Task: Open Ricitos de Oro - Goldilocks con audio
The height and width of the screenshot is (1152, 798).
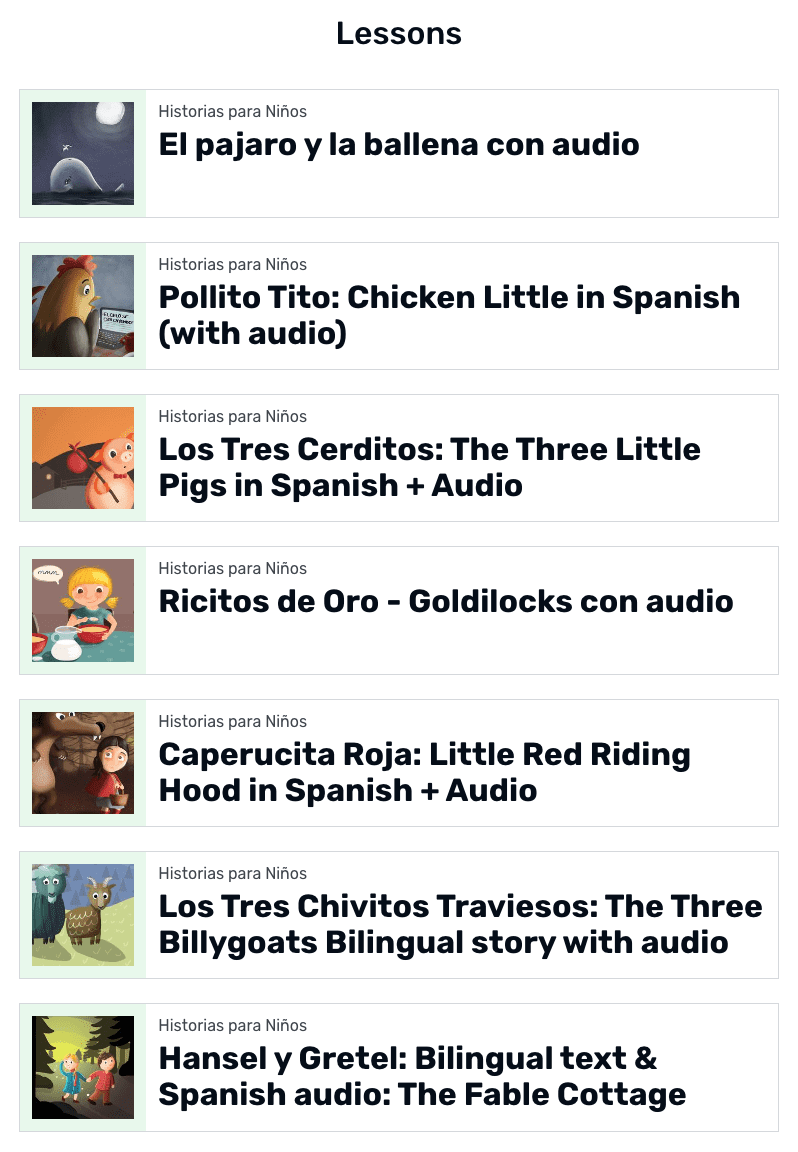Action: click(x=445, y=601)
